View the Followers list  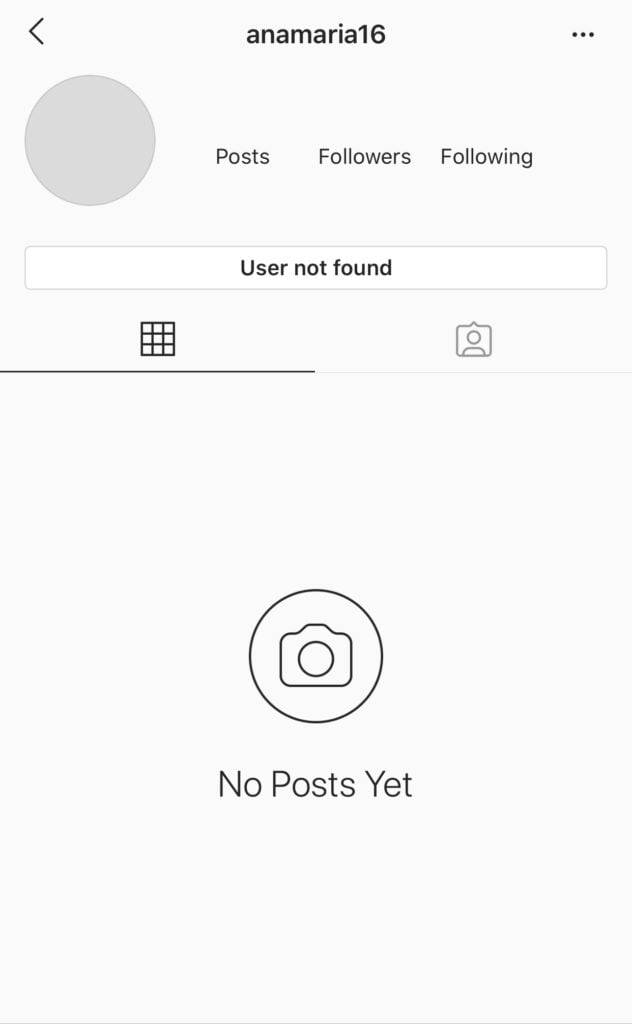coord(364,157)
